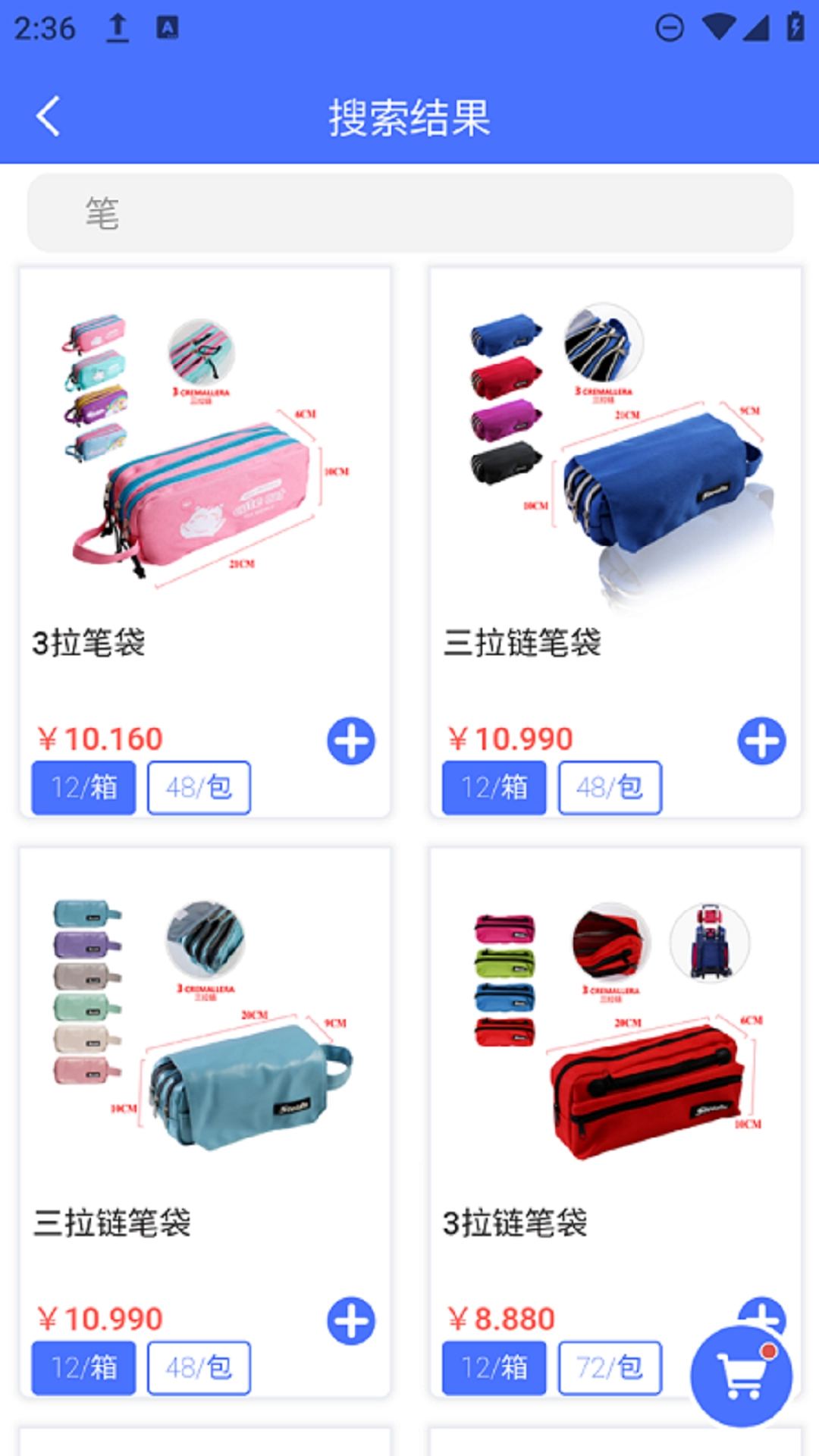Viewport: 819px width, 1456px height.
Task: Tap the search box containing 笔
Action: [x=409, y=213]
